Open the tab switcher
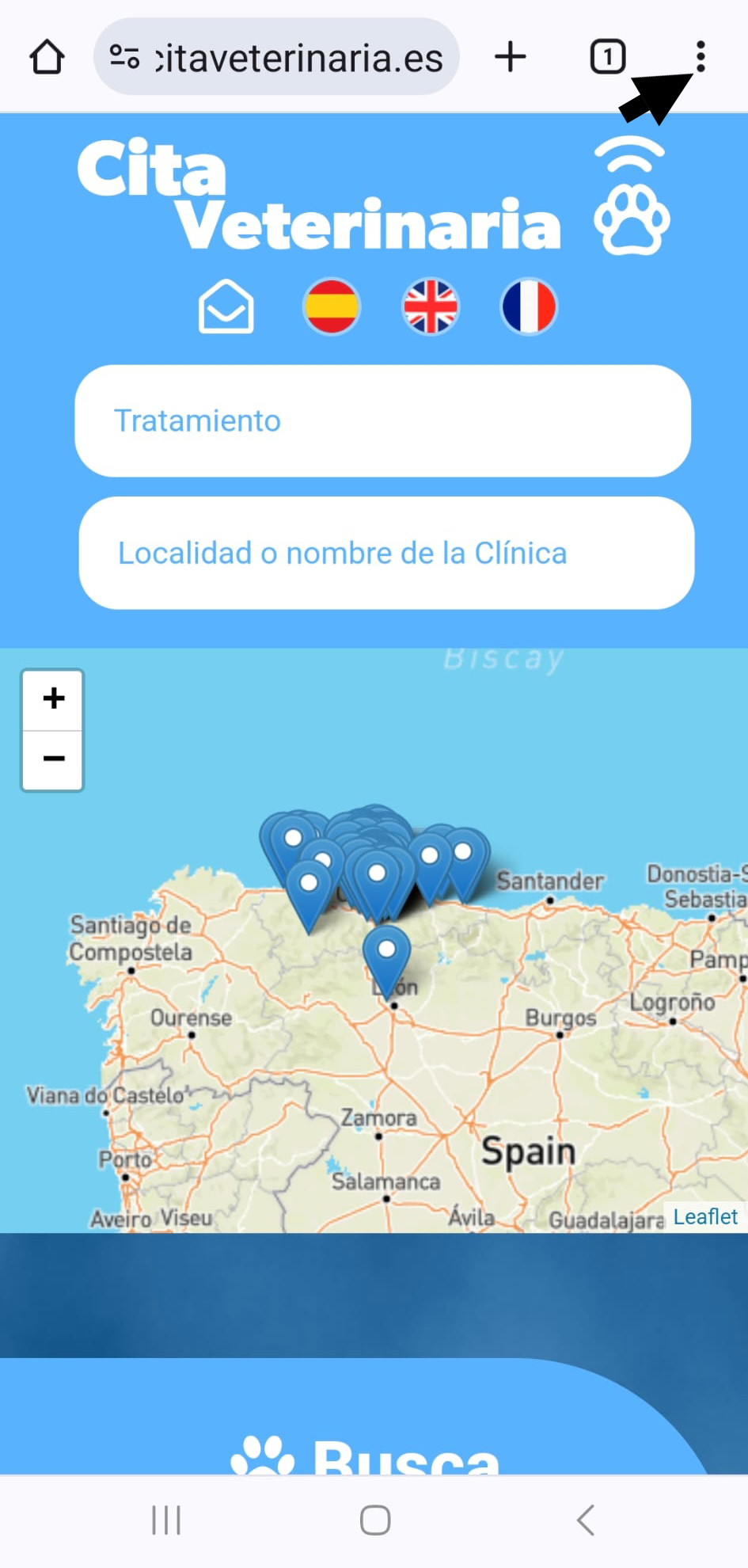This screenshot has height=1568, width=748. [x=607, y=57]
